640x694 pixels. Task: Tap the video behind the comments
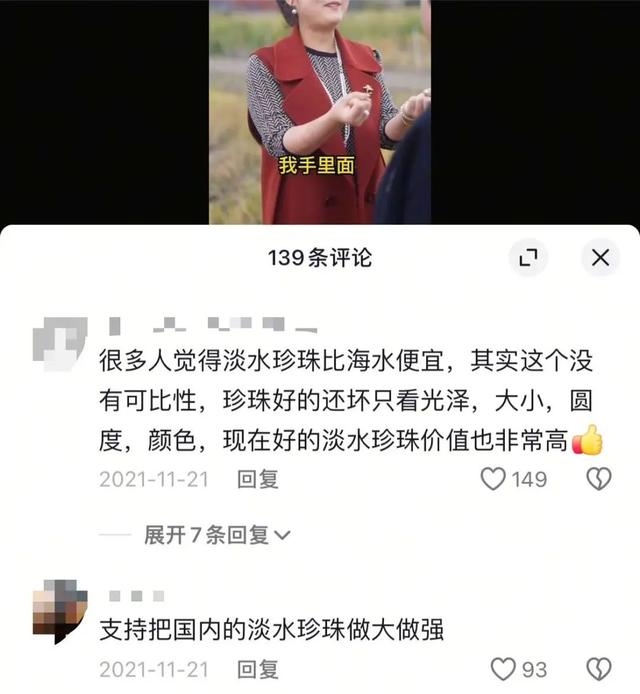[319, 110]
